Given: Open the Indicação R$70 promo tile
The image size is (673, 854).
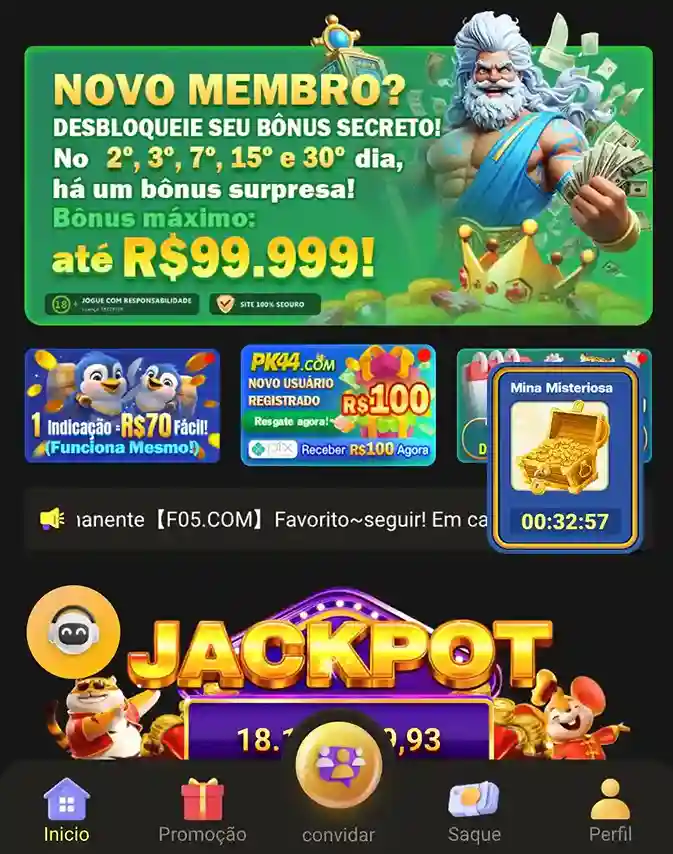Looking at the screenshot, I should point(122,405).
